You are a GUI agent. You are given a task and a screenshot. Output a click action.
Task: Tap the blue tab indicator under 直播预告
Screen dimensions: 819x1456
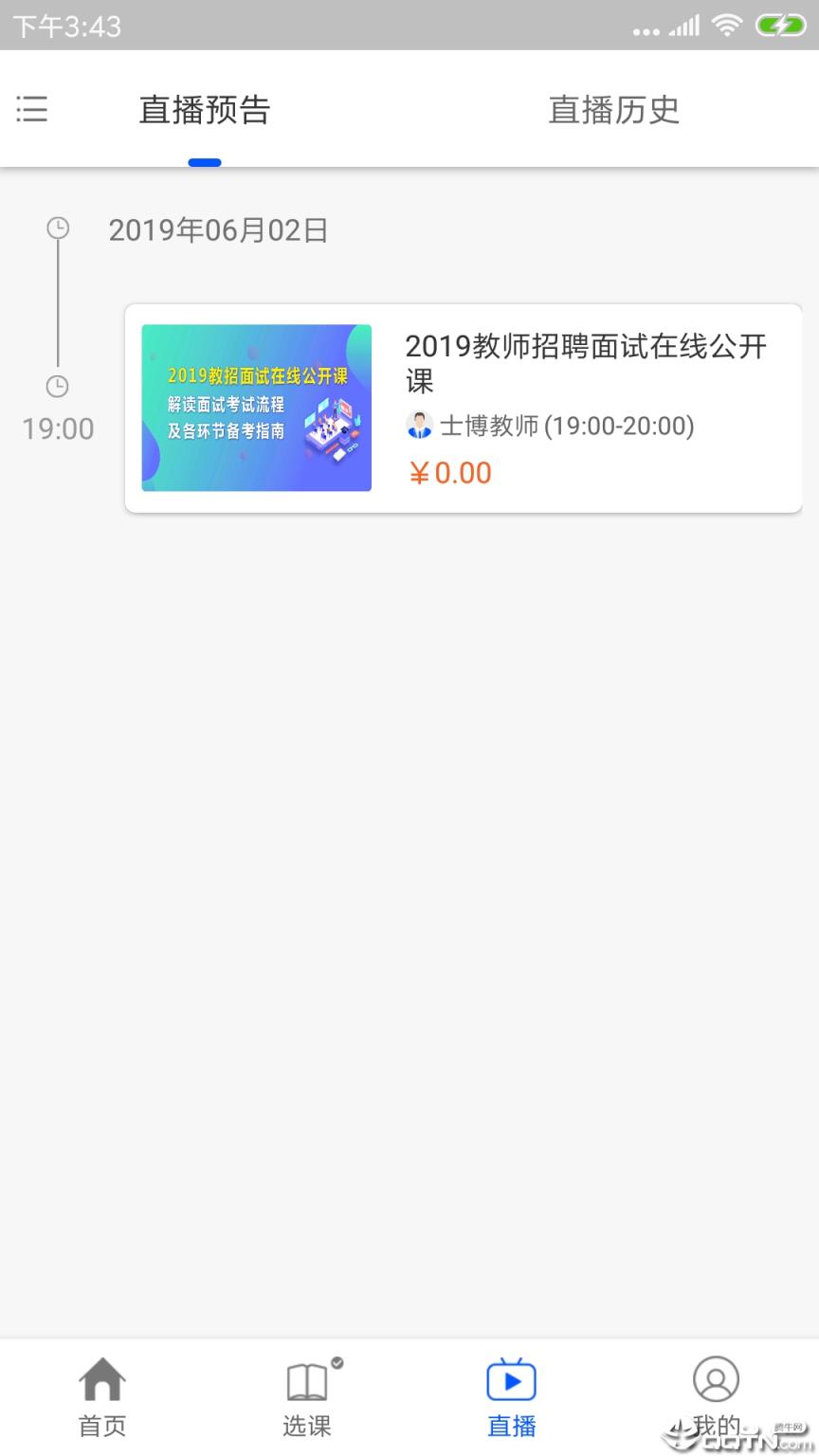point(204,162)
